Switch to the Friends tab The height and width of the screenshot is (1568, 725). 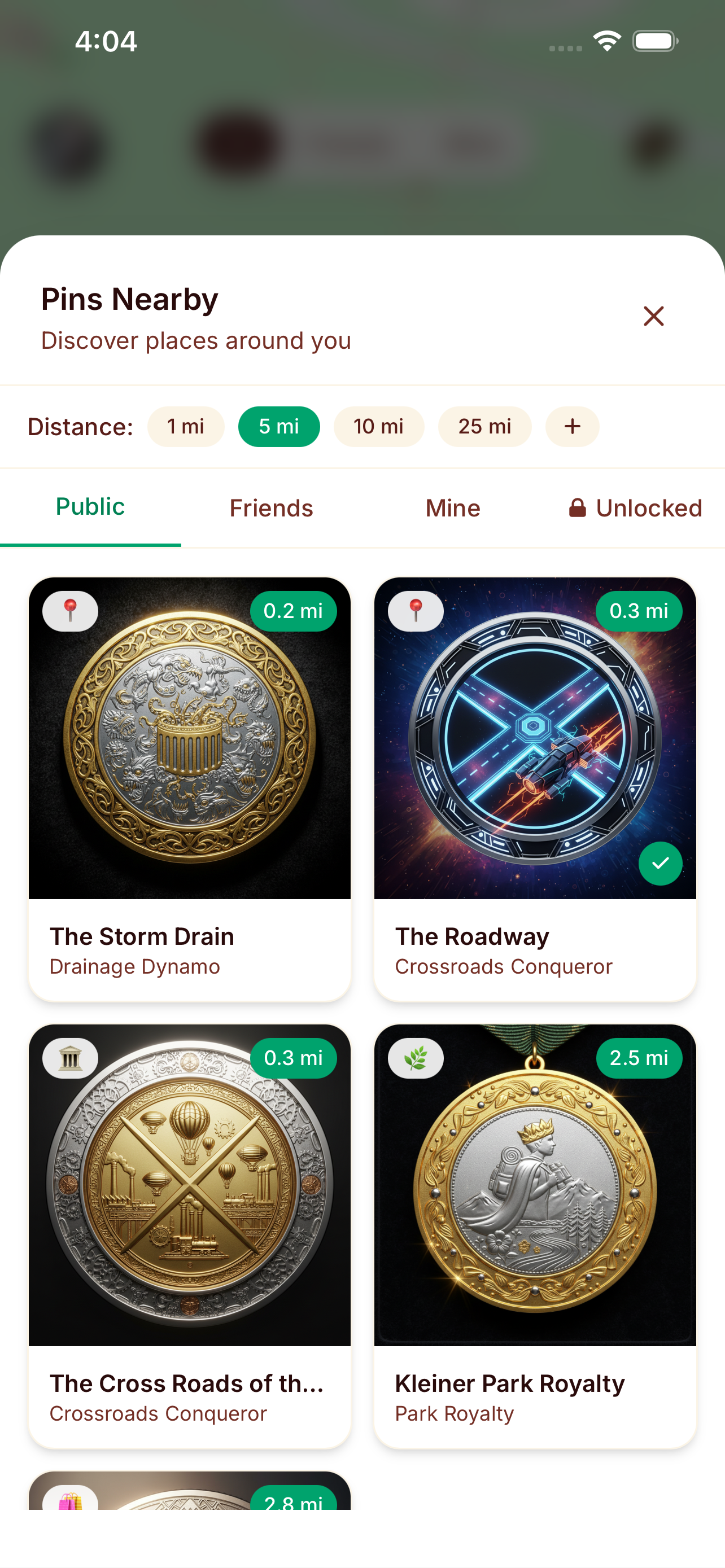272,507
